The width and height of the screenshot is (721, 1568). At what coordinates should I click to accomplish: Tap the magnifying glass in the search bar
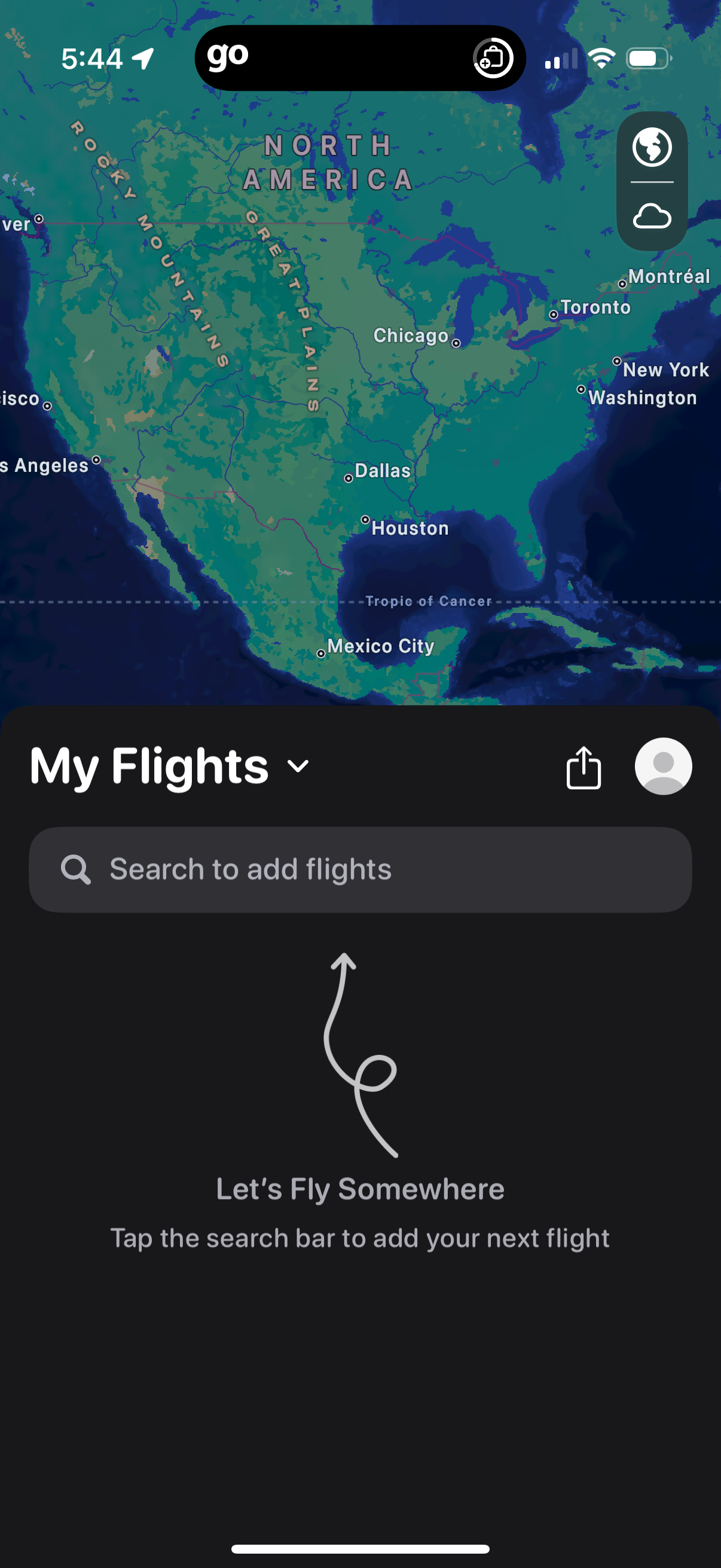[x=74, y=870]
